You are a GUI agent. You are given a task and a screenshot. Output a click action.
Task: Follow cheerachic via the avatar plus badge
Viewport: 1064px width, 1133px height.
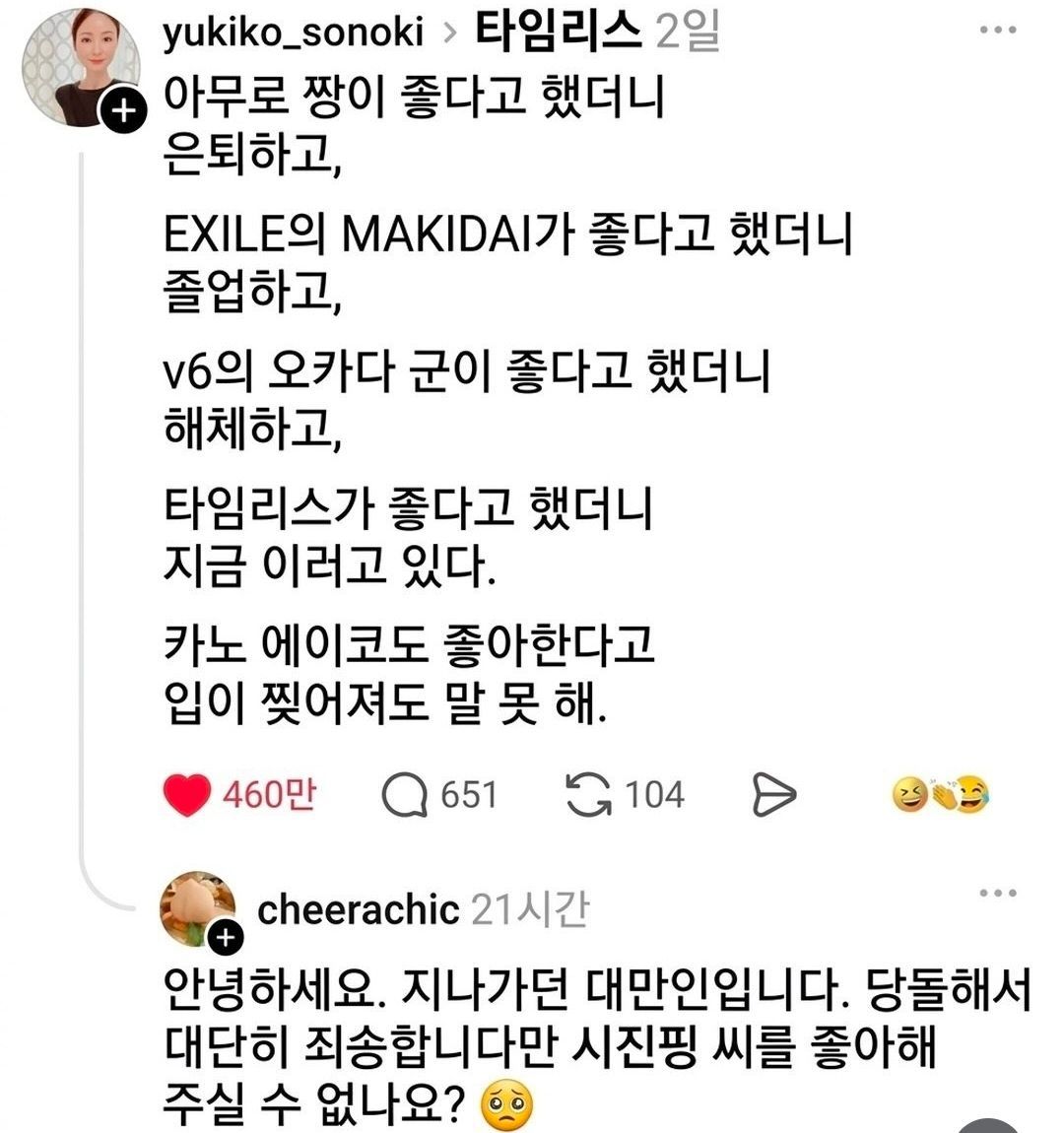click(226, 937)
